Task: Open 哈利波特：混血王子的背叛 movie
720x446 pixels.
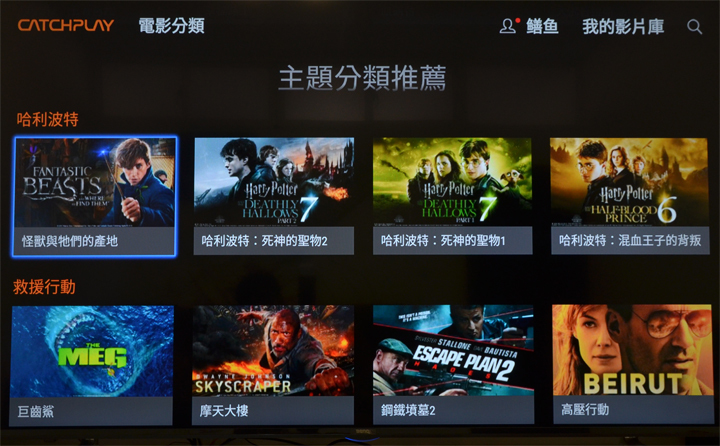Action: click(x=629, y=196)
